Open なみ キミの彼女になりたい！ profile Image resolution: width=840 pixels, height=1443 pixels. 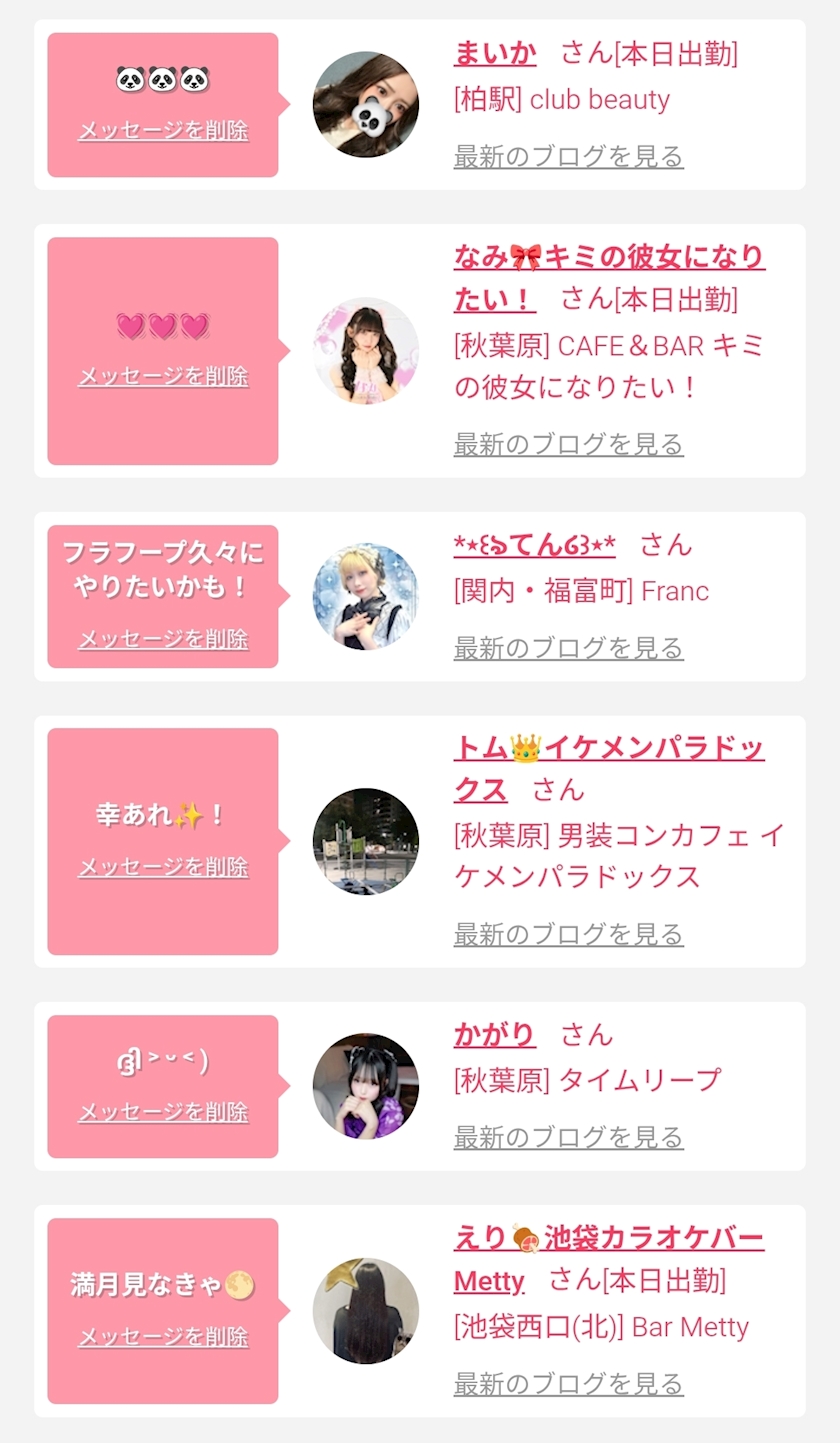pos(608,258)
